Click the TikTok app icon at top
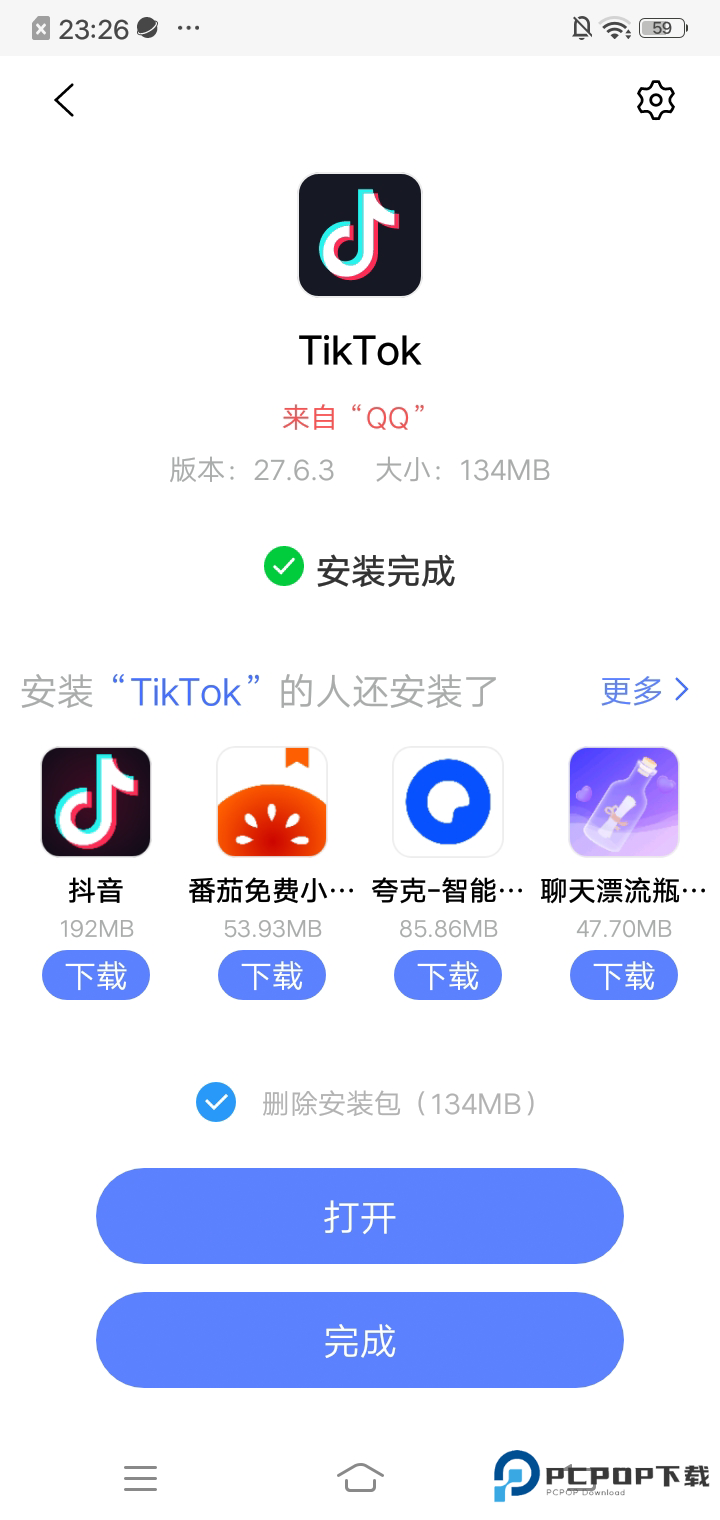 [x=360, y=235]
